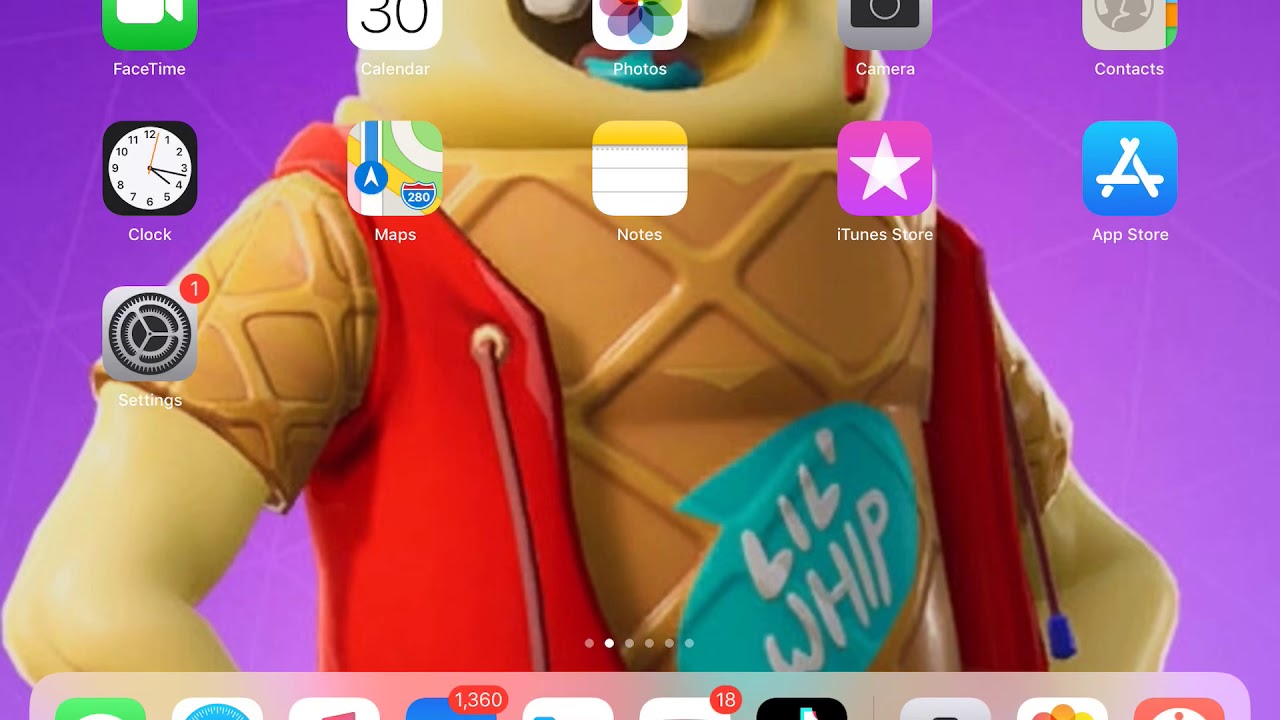
Task: Open the Contacts app
Action: pos(1130,25)
